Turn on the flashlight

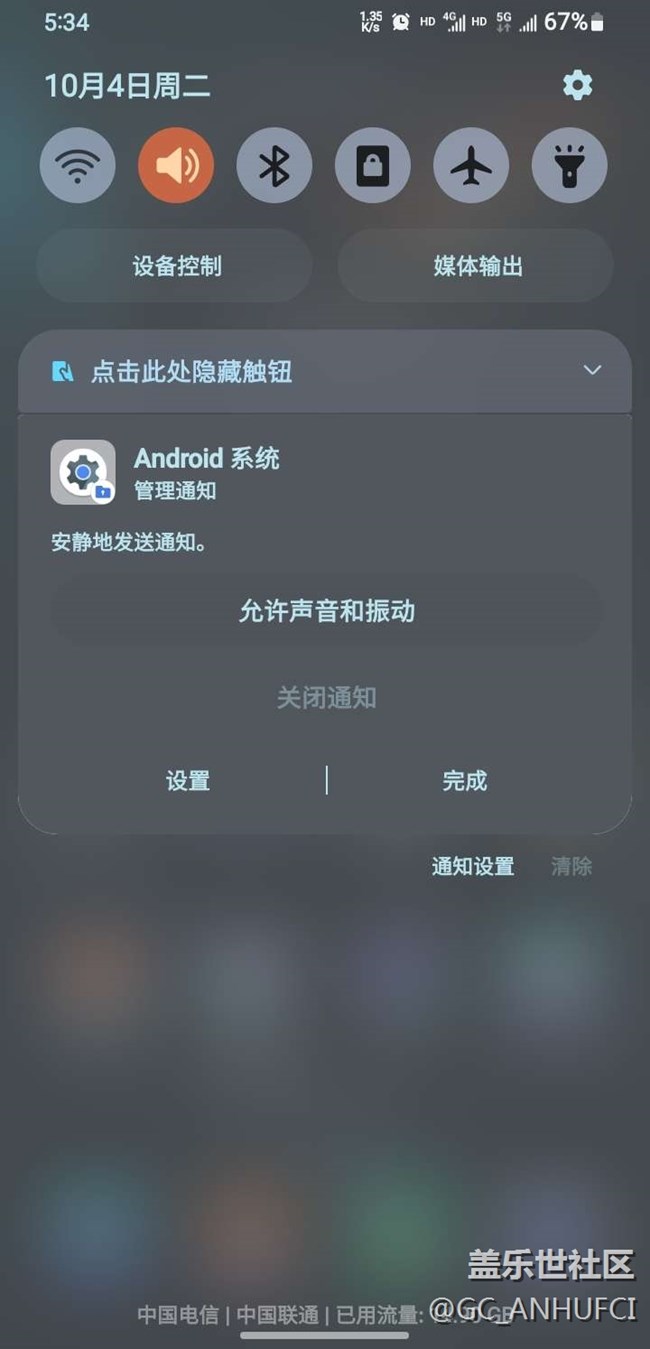tap(570, 165)
